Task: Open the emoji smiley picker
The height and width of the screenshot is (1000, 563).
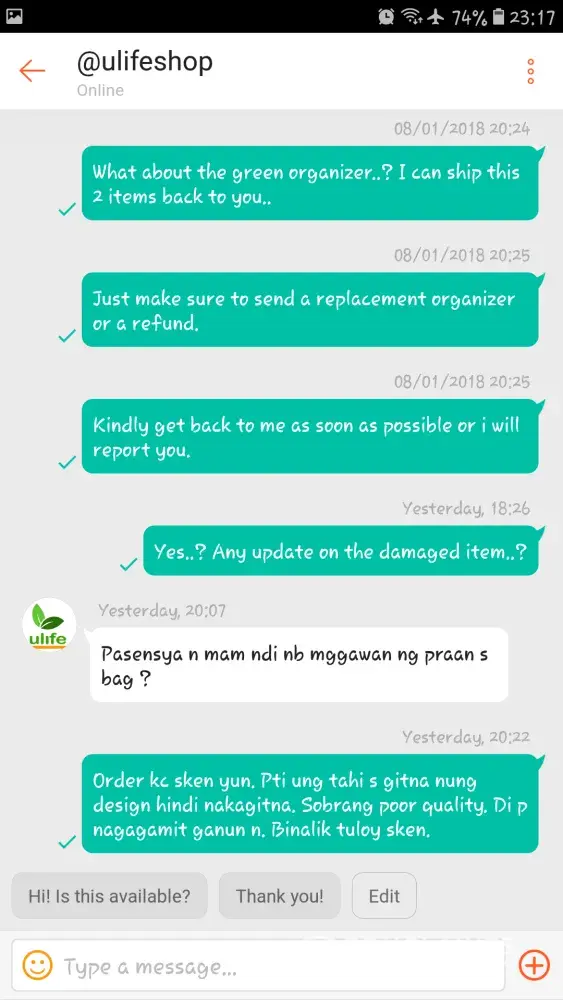Action: 38,966
